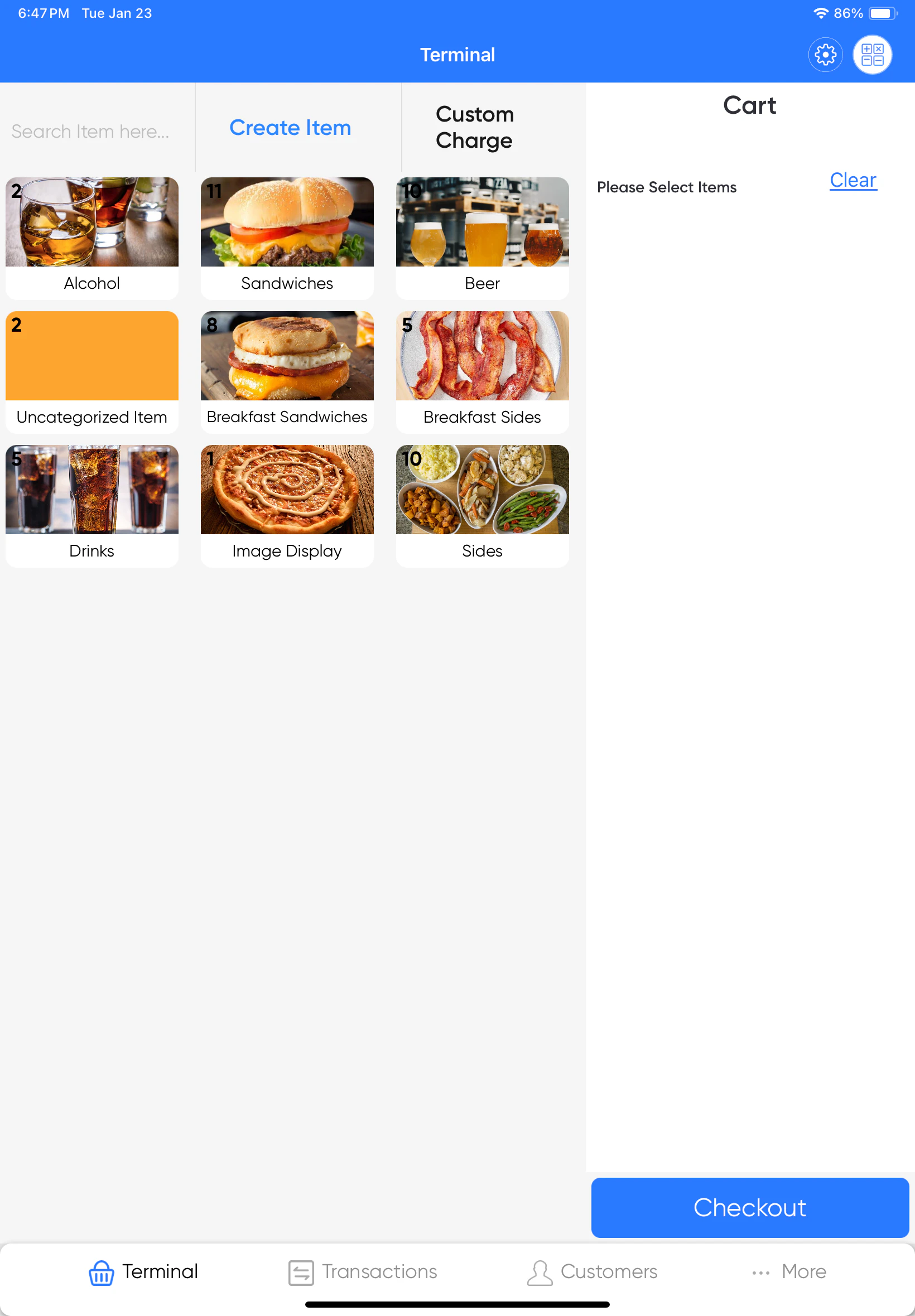The image size is (915, 1316).
Task: Open the grid layout icon in the header
Action: (x=872, y=55)
